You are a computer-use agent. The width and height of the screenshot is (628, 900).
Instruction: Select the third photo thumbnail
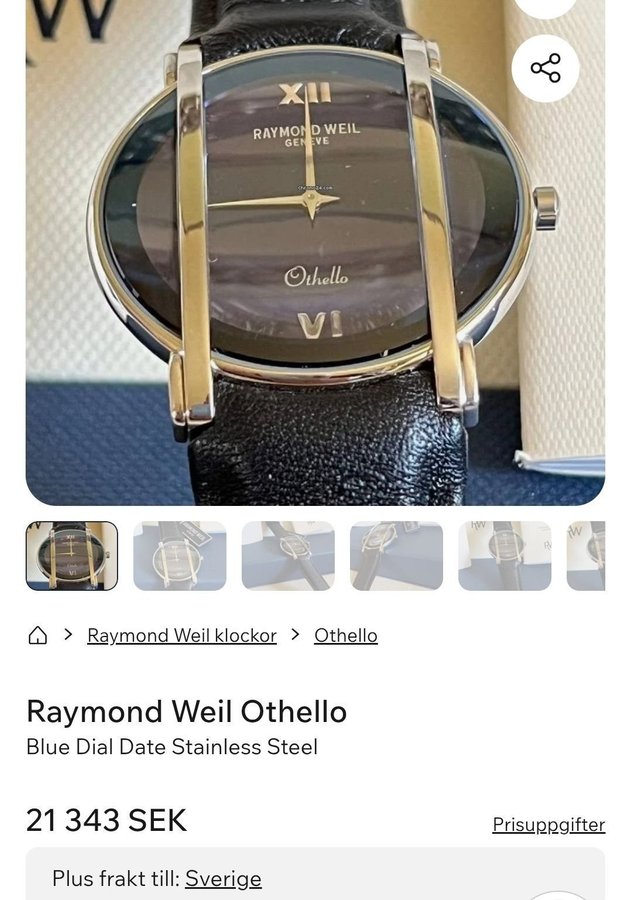(288, 556)
